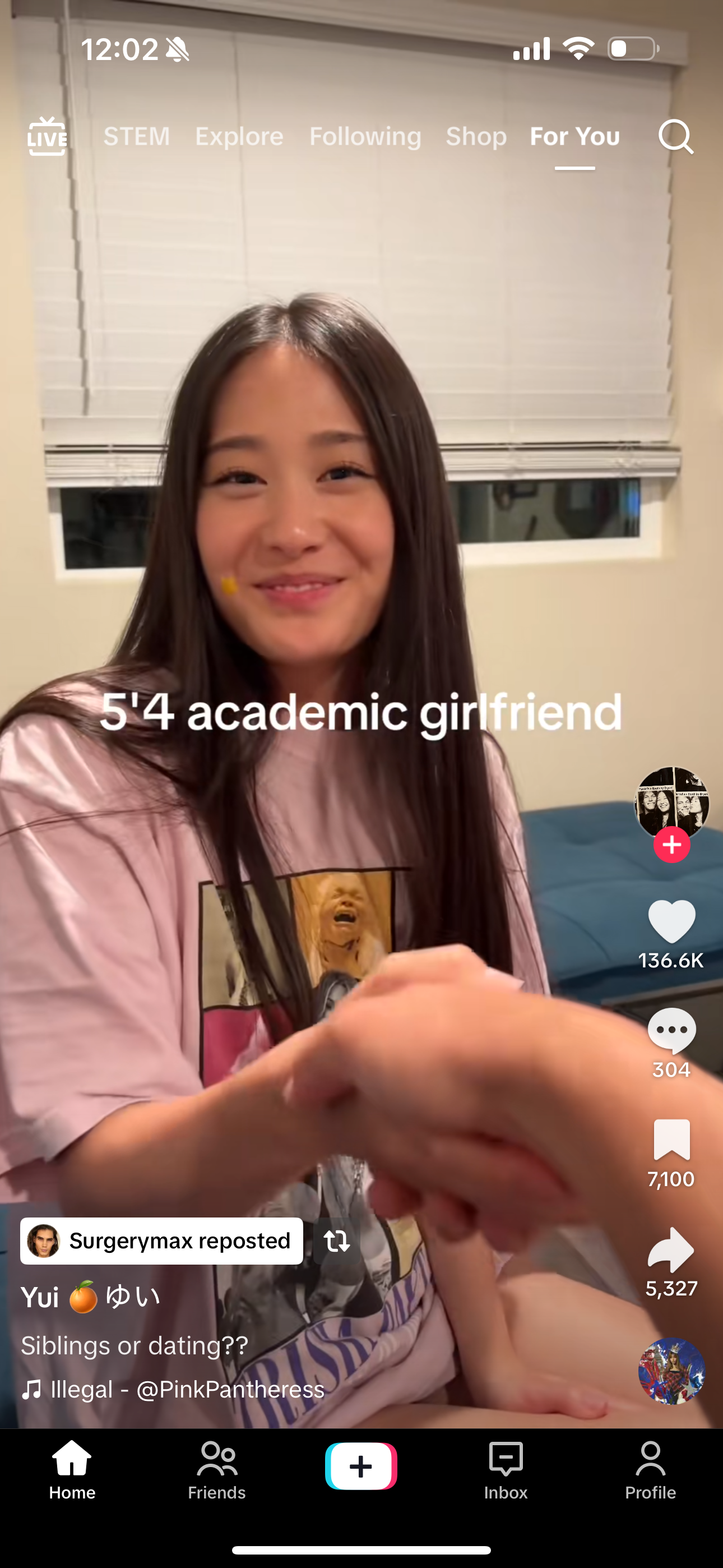Go to the Shop tab
This screenshot has width=723, height=1568.
click(476, 136)
